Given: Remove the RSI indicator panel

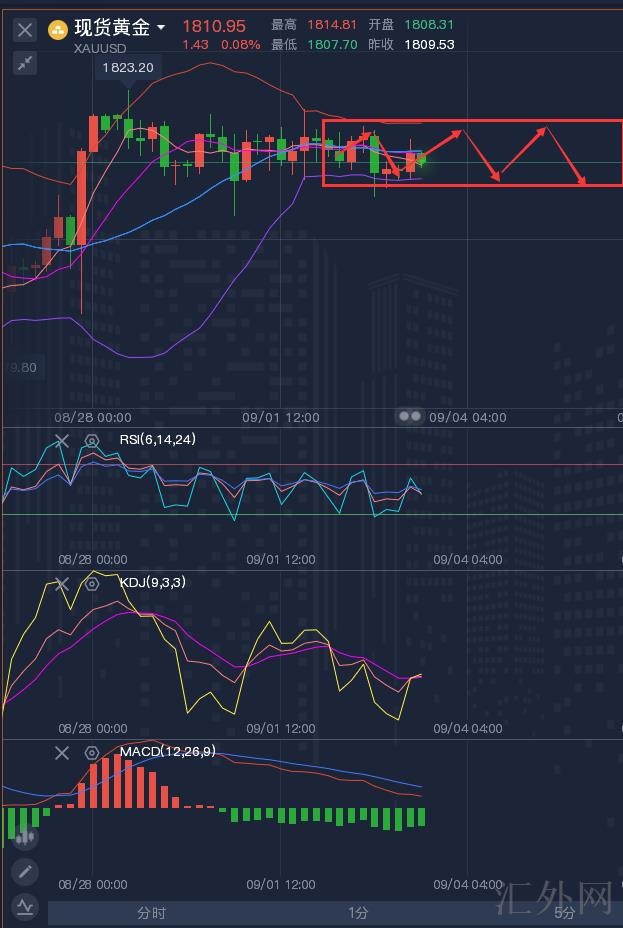Looking at the screenshot, I should [x=62, y=441].
